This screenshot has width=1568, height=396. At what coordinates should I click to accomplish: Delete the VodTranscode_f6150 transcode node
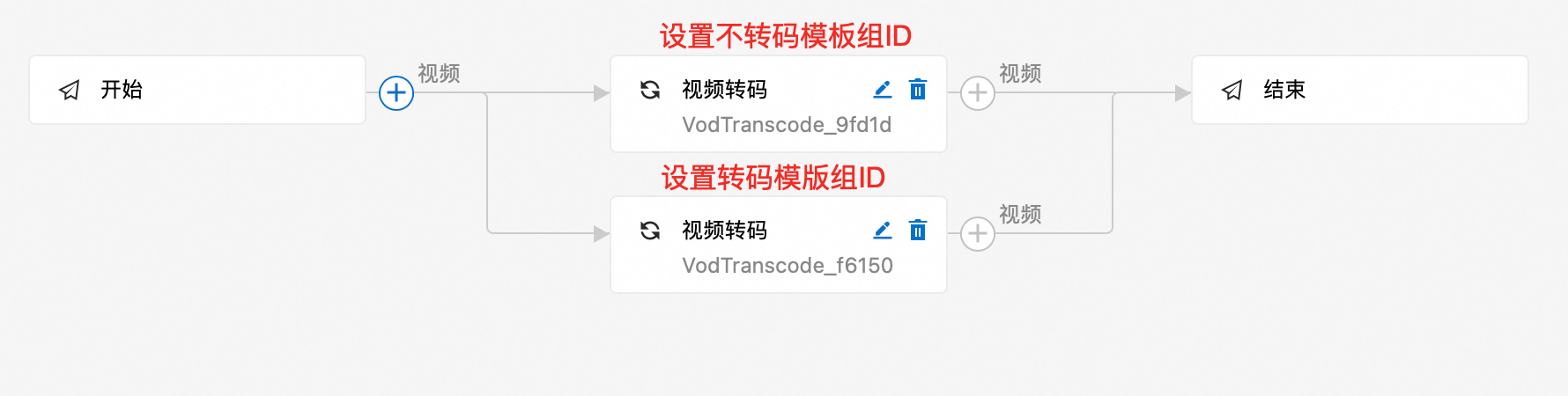click(x=918, y=230)
